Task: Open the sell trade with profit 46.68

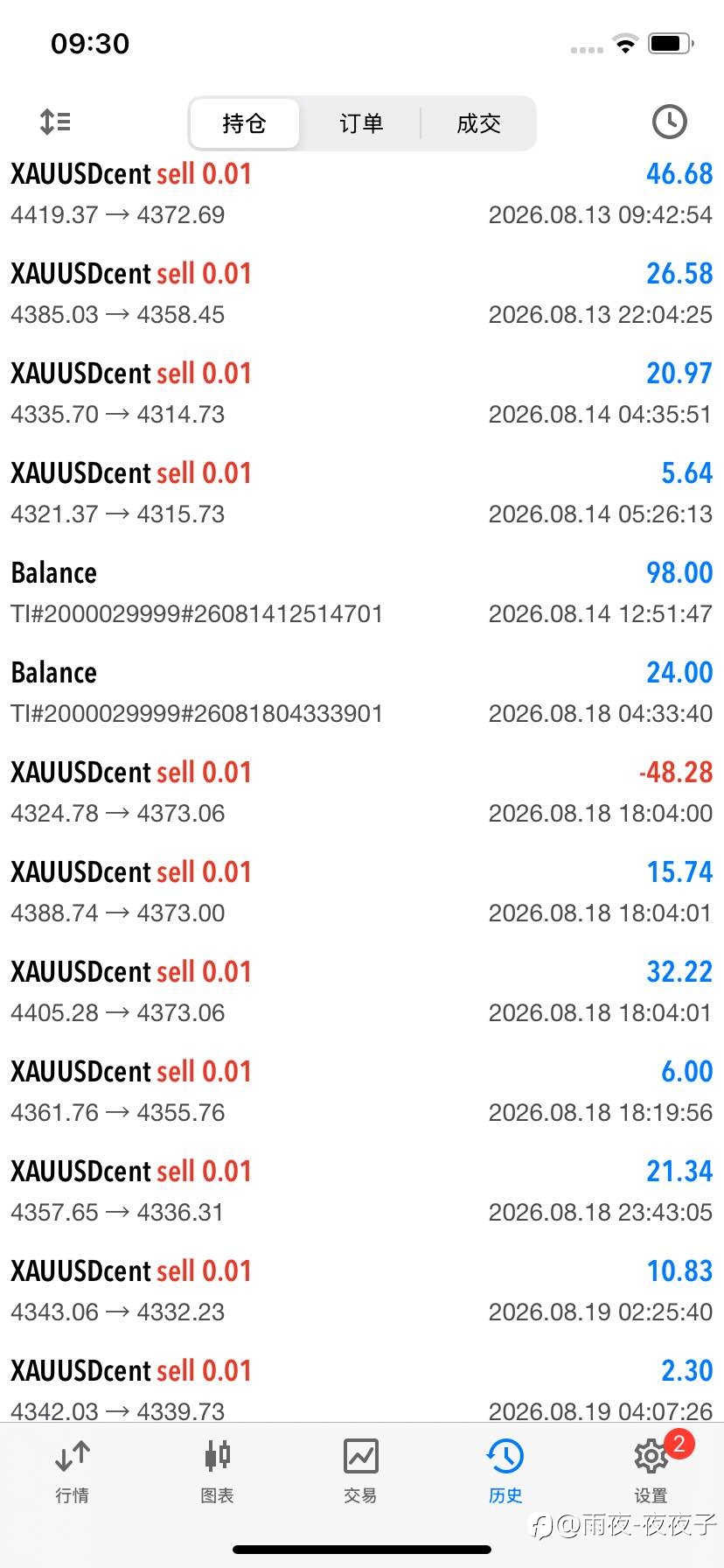Action: (362, 193)
